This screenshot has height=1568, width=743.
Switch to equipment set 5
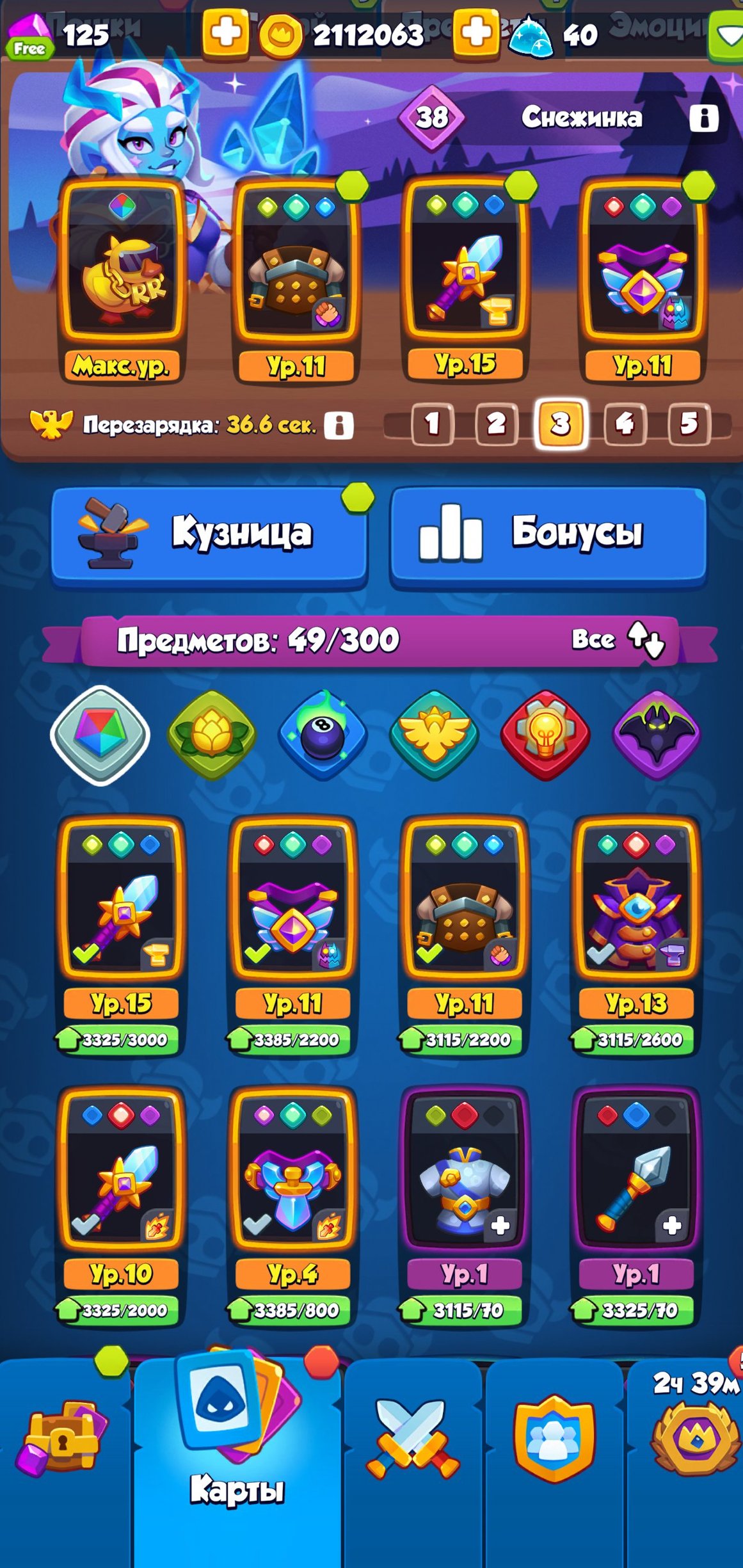(689, 423)
